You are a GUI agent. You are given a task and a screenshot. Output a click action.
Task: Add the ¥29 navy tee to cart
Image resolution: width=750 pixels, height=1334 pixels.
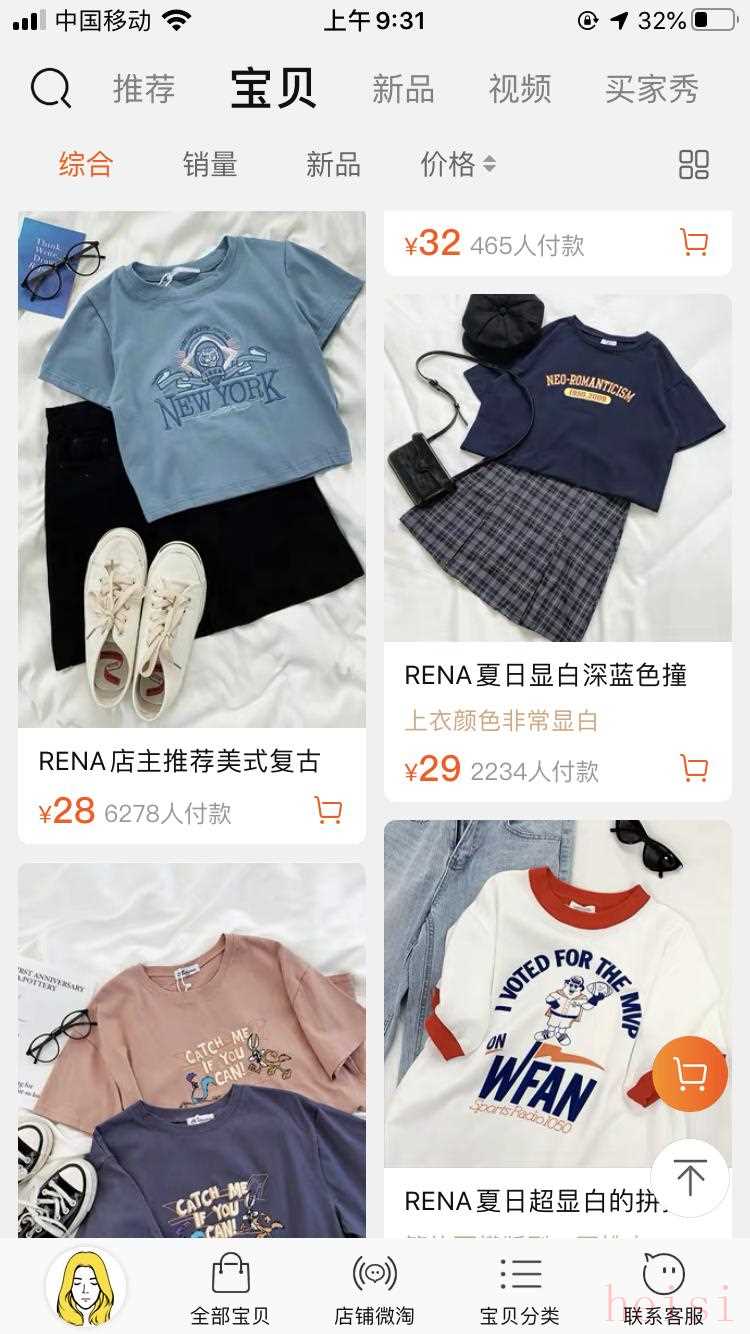click(693, 768)
